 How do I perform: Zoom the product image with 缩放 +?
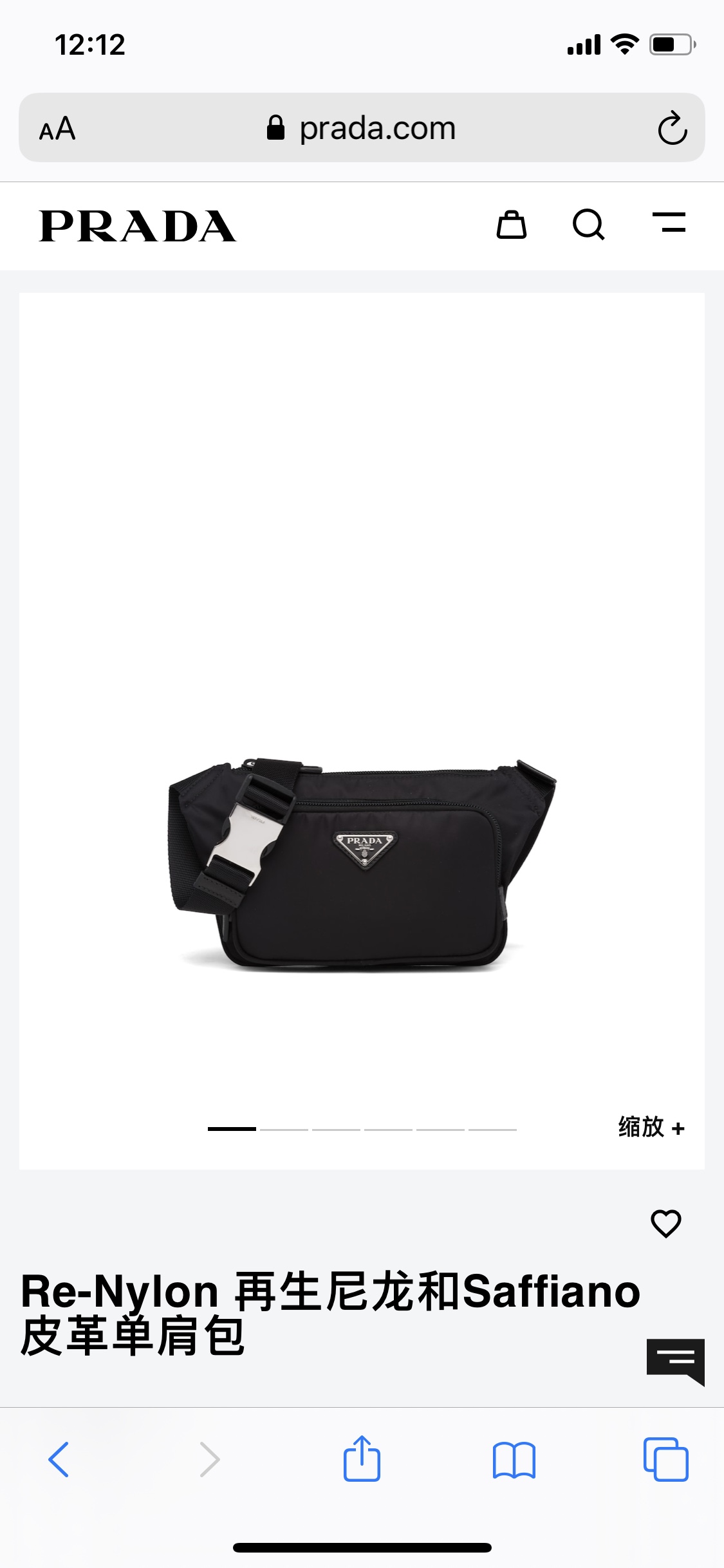(651, 1128)
